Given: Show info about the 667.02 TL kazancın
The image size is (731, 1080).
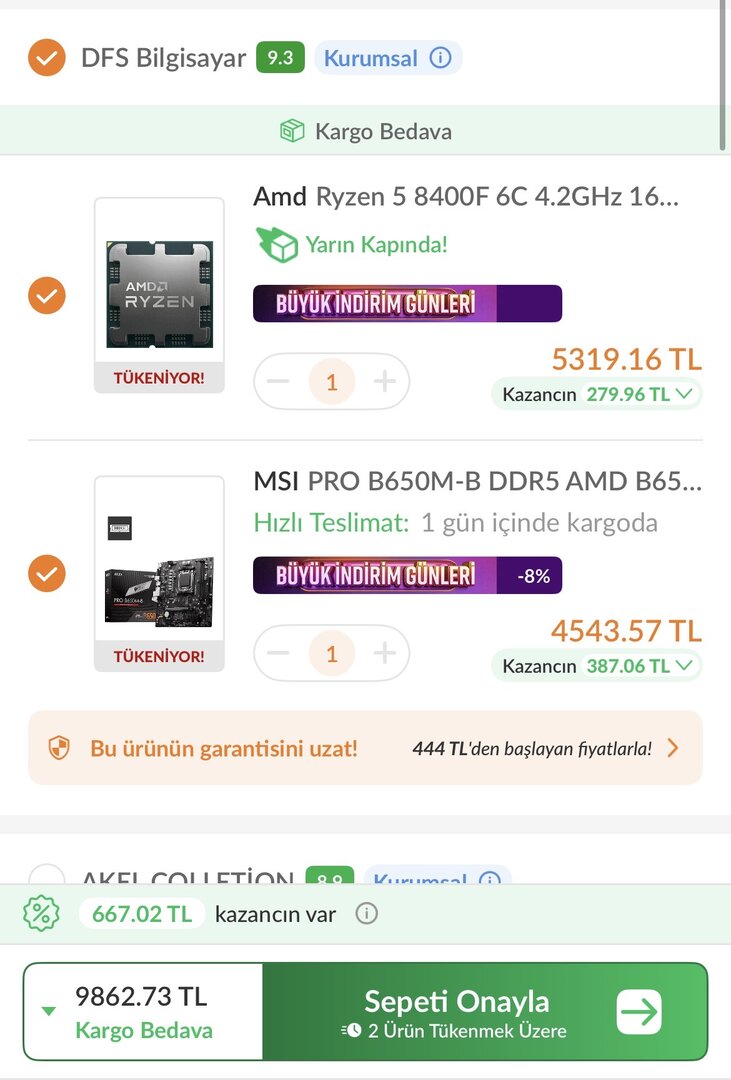Looking at the screenshot, I should point(367,913).
